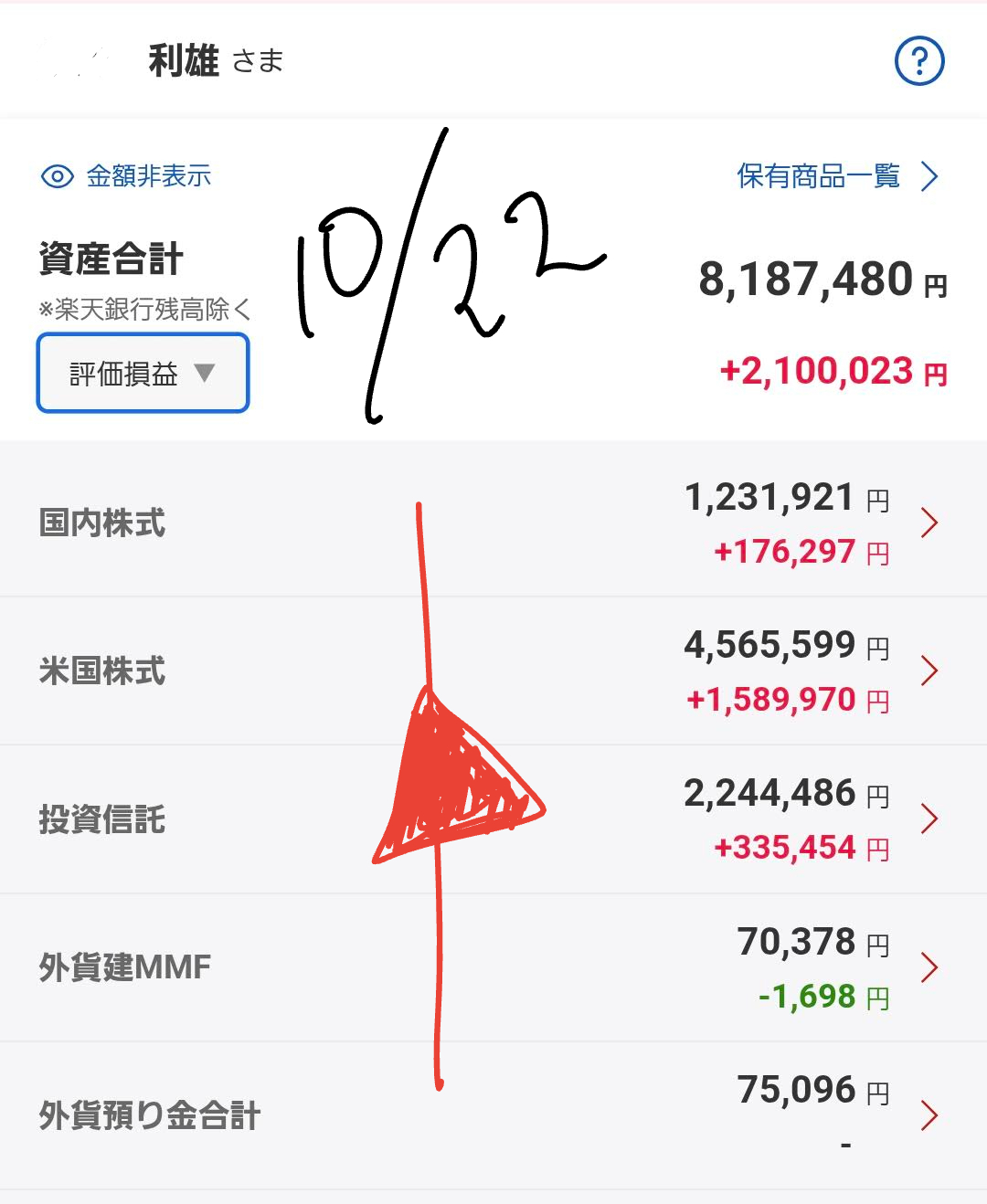The image size is (987, 1204).
Task: View 投資信託 holdings
Action: pos(493,819)
